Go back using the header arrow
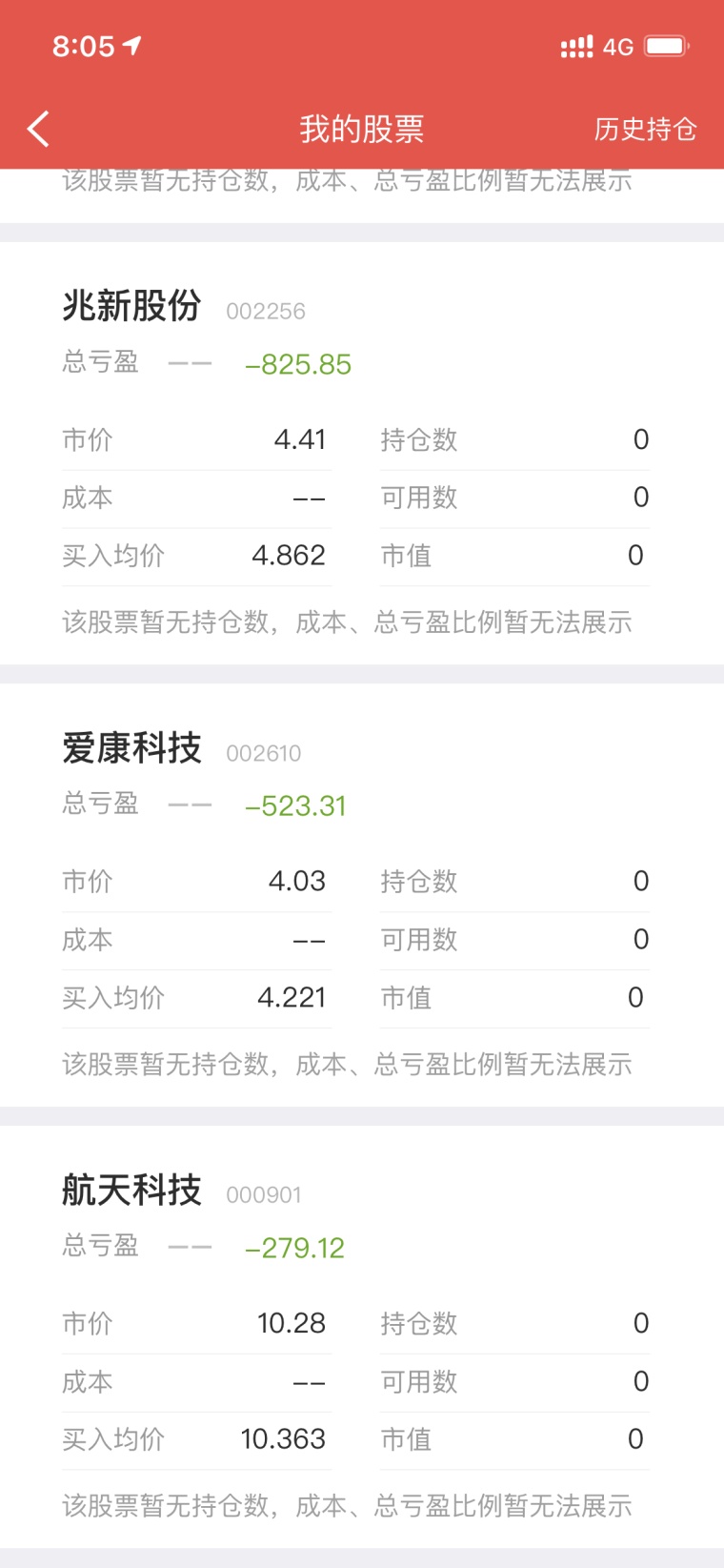 [38, 129]
